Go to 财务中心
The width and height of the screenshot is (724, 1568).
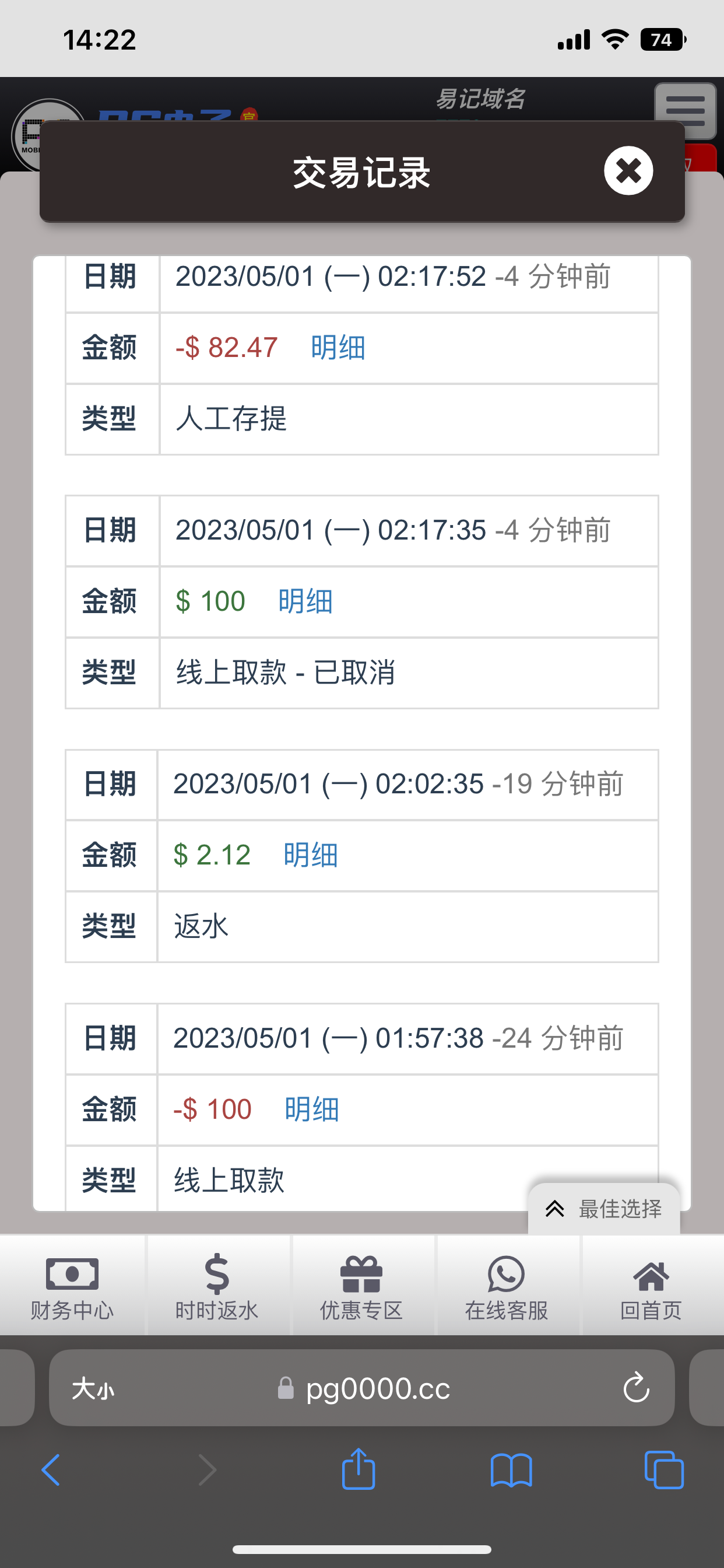click(72, 1286)
